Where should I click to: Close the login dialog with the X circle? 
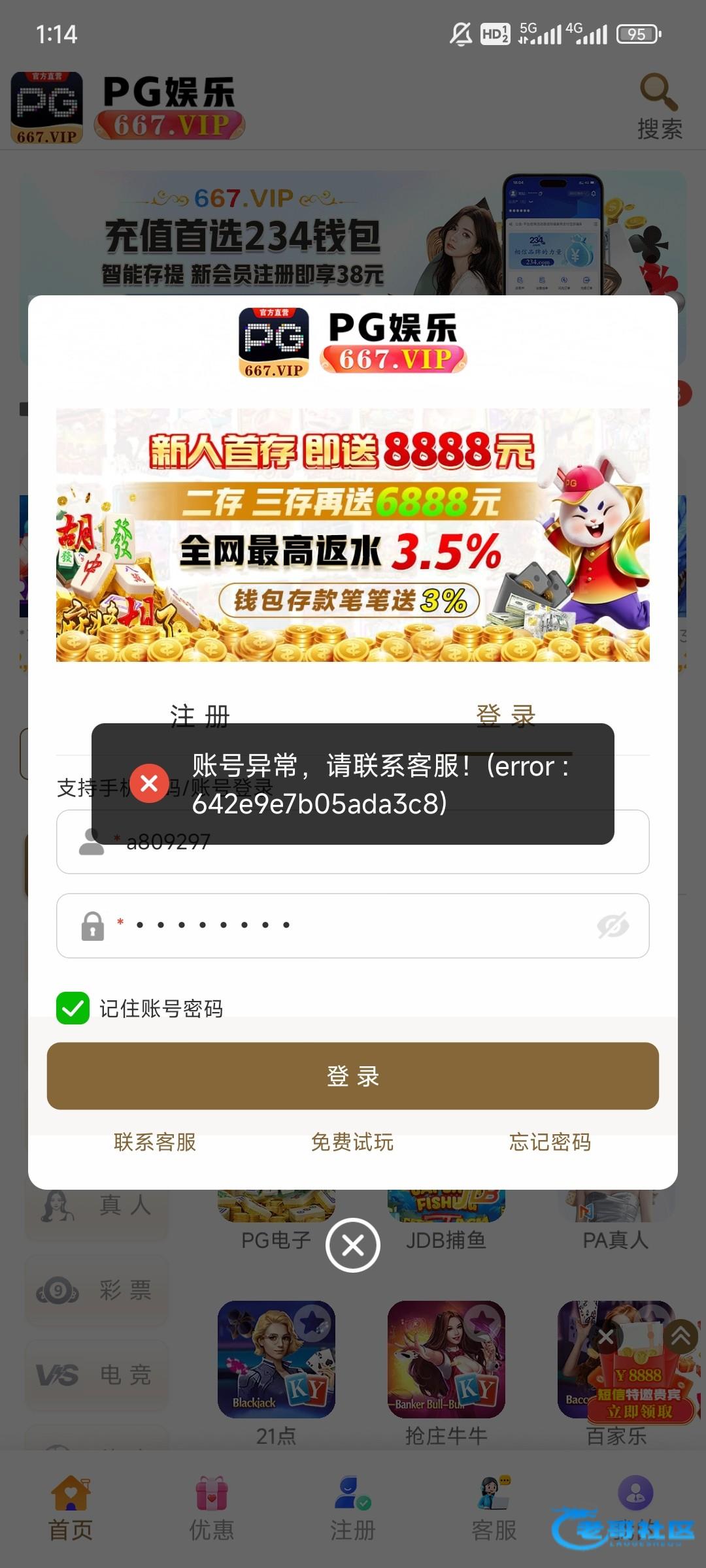click(x=353, y=1245)
